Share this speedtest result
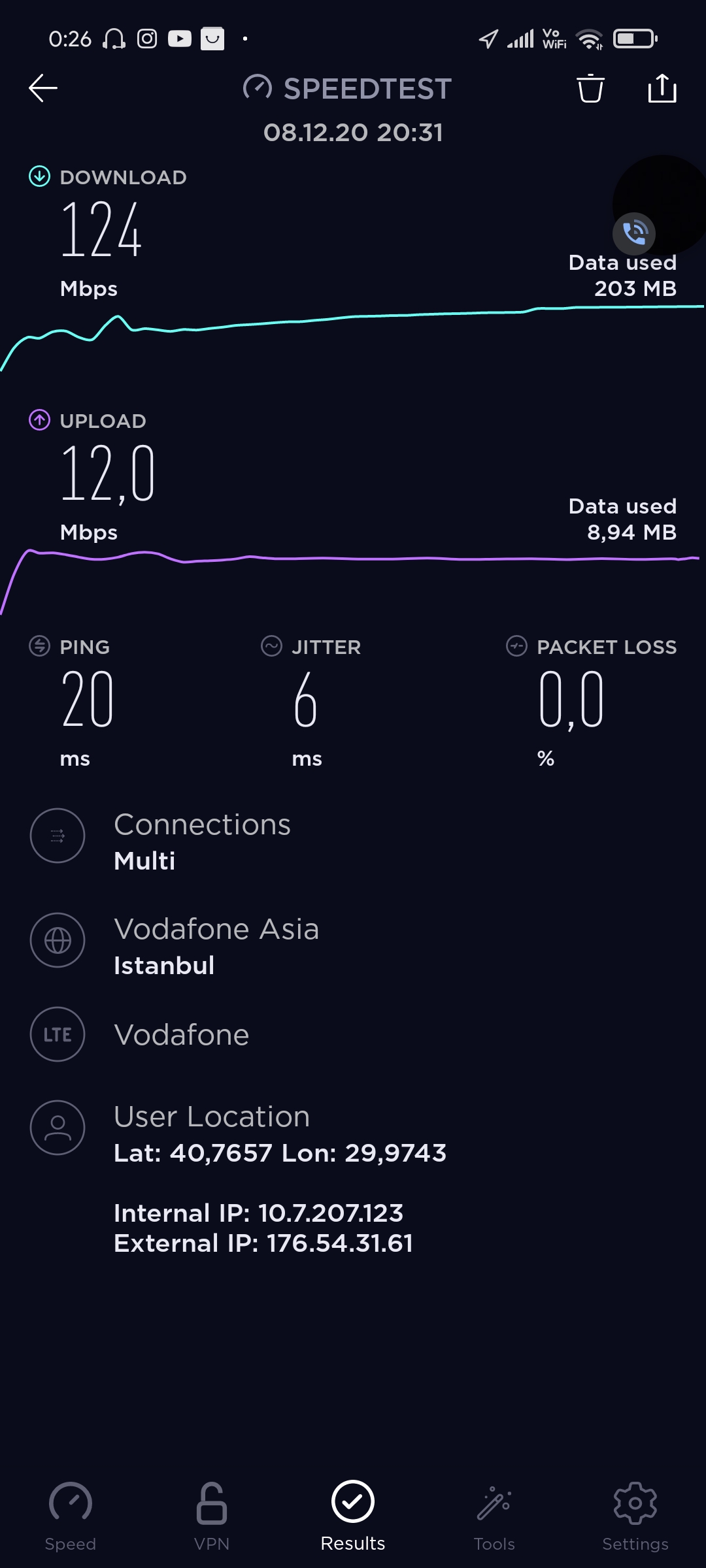This screenshot has width=706, height=1568. [662, 88]
